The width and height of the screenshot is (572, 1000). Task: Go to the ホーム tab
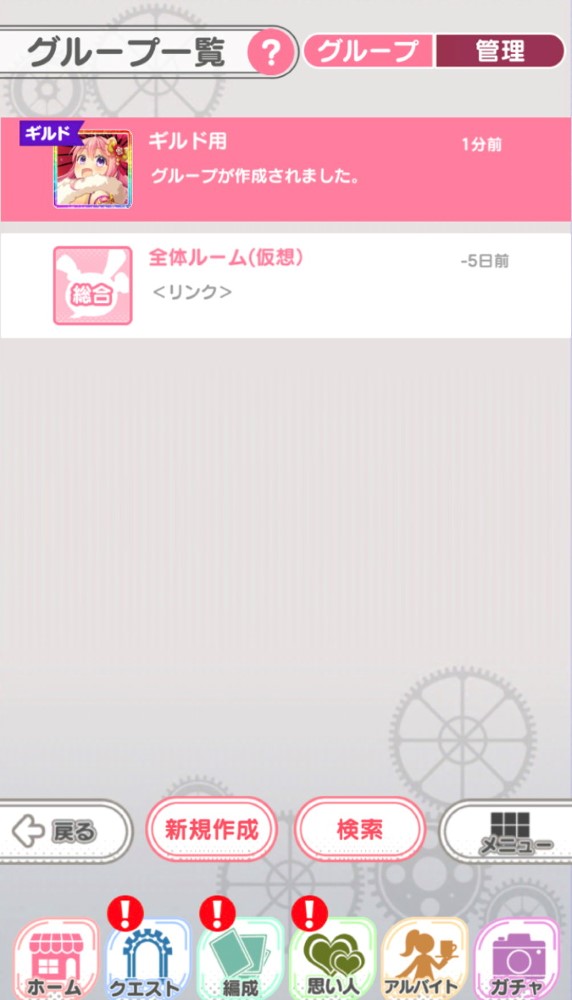[x=55, y=959]
